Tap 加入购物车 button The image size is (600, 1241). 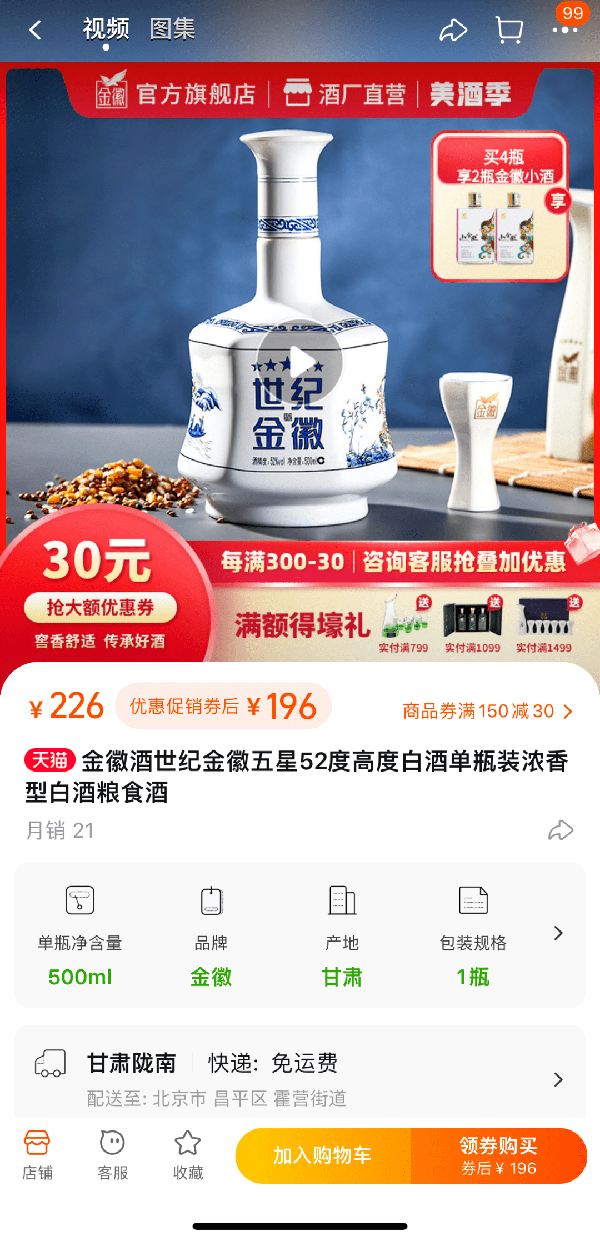pos(322,1155)
